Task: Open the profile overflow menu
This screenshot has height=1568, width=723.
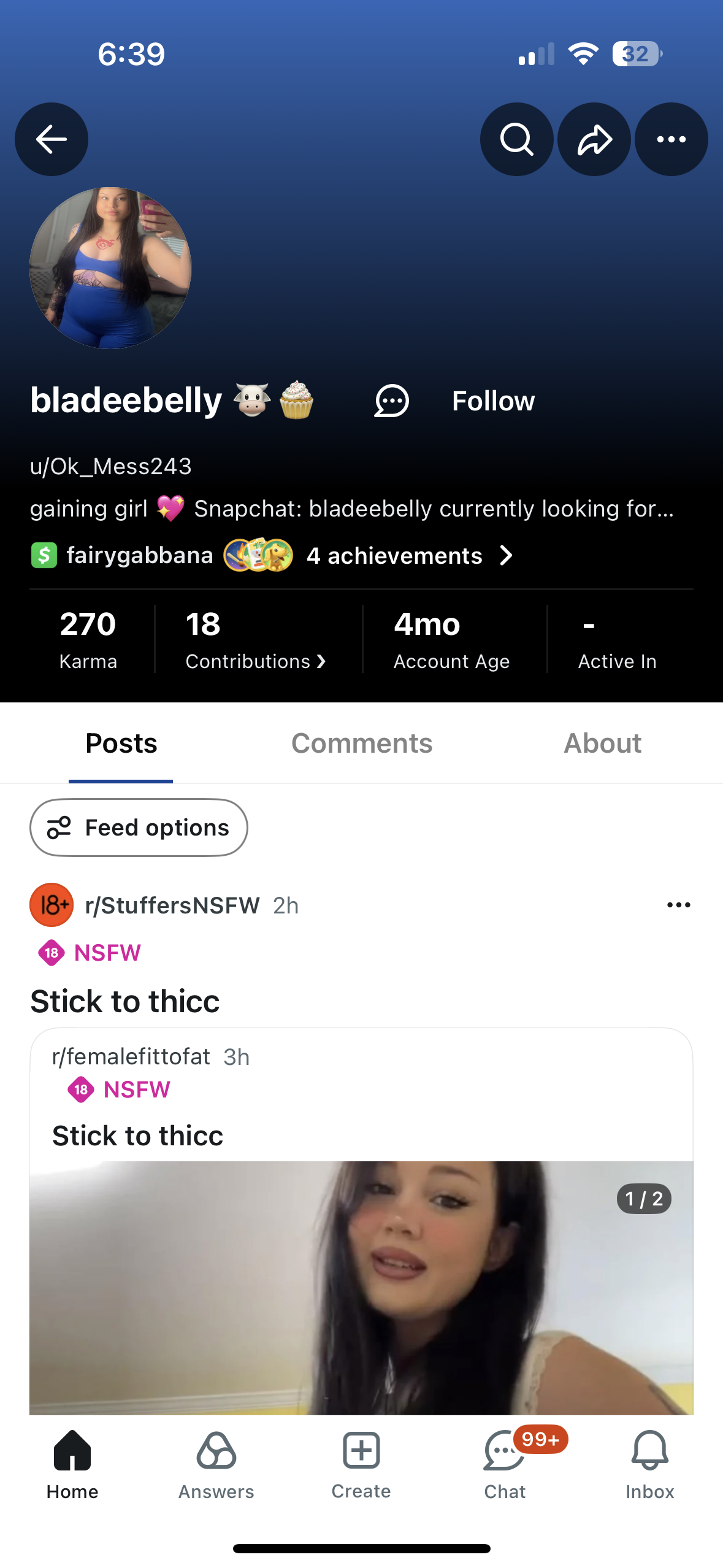Action: [671, 139]
